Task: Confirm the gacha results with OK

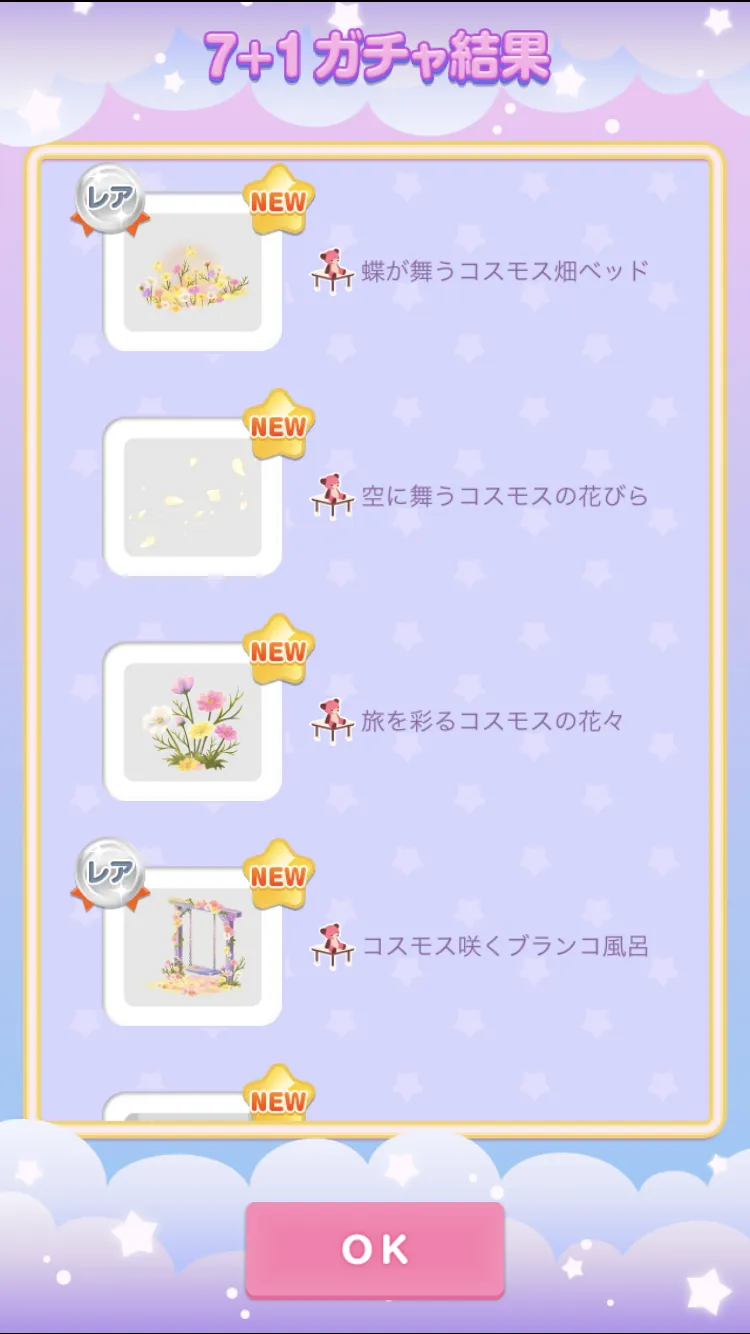Action: coord(375,1249)
